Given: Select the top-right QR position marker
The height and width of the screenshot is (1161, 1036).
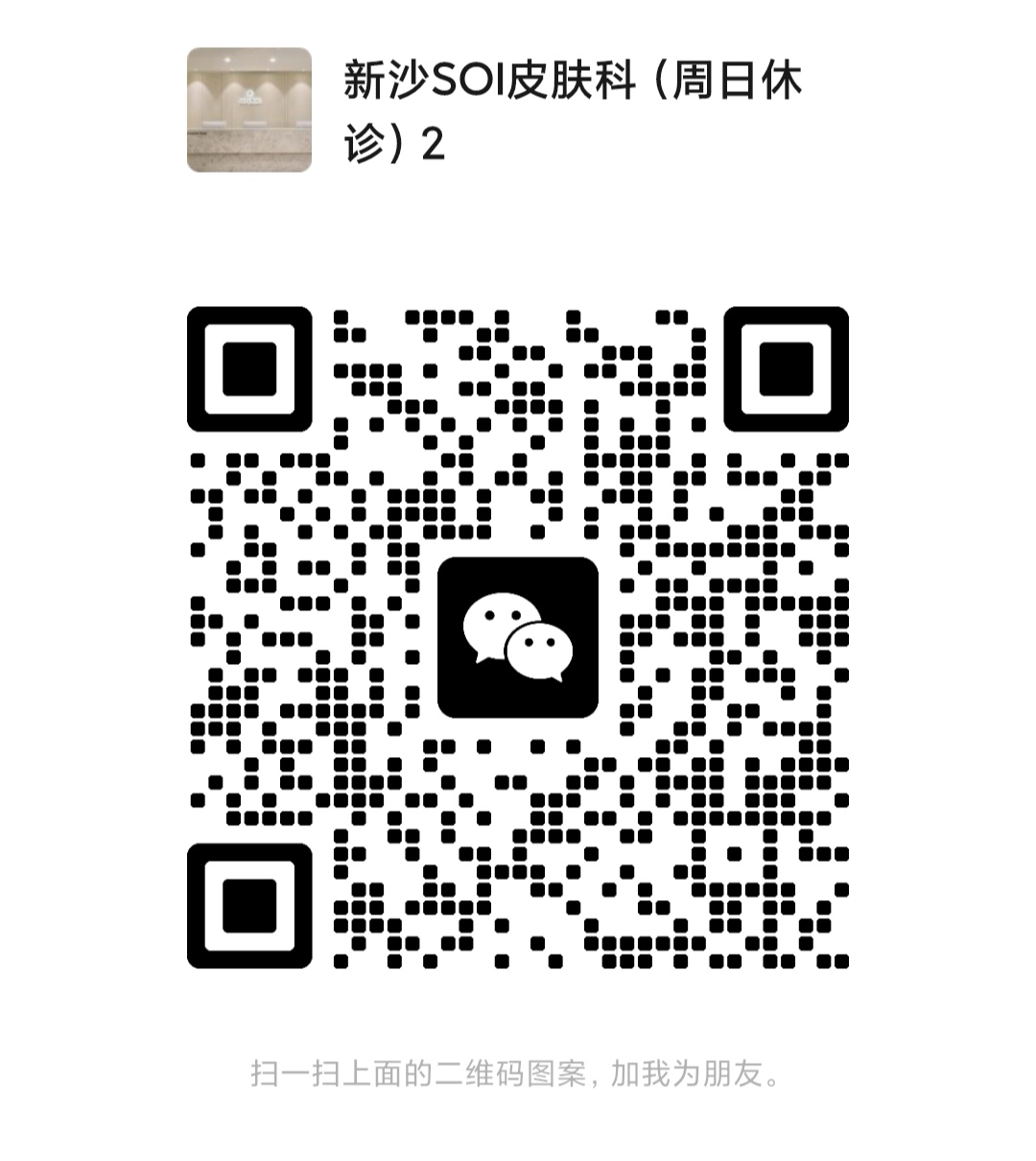Looking at the screenshot, I should [x=785, y=369].
